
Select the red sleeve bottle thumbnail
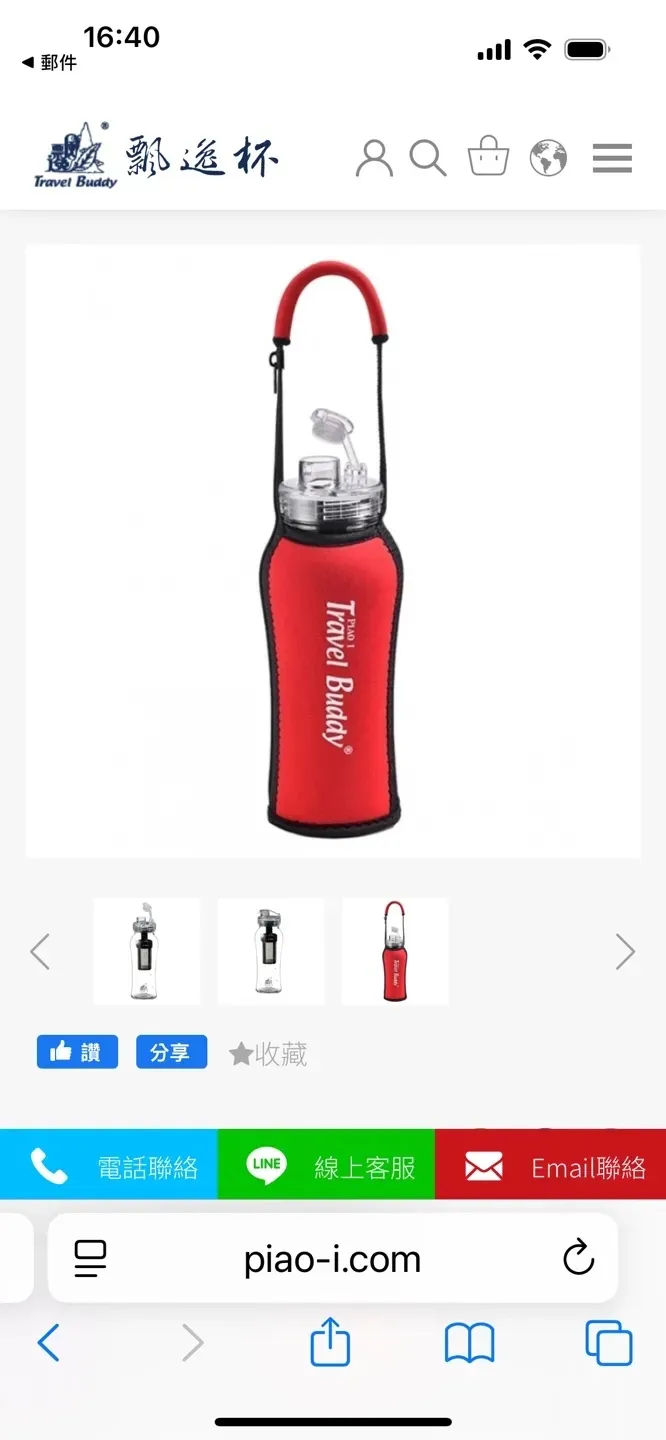395,951
